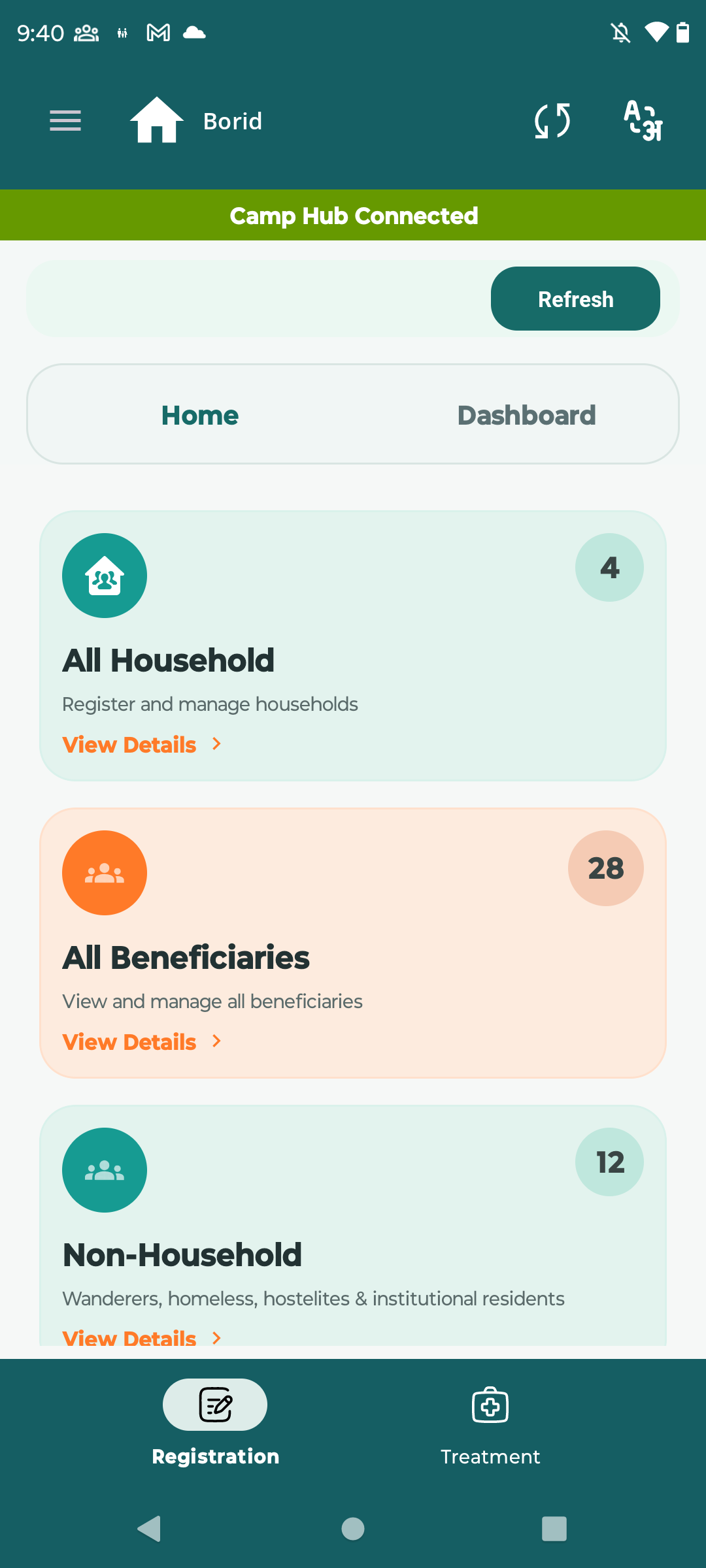Open the language translate icon
Viewport: 706px width, 1568px height.
643,121
